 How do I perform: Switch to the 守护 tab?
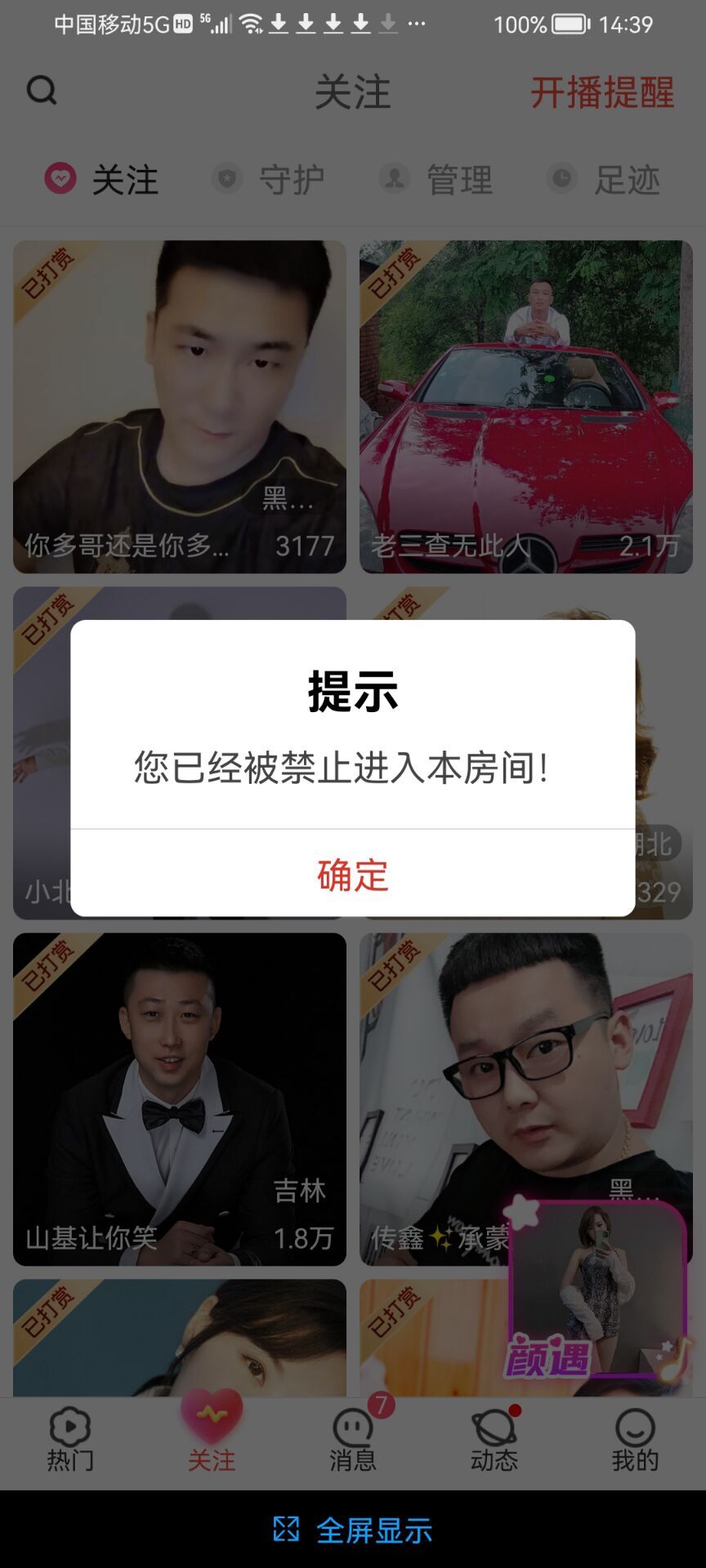tap(270, 179)
